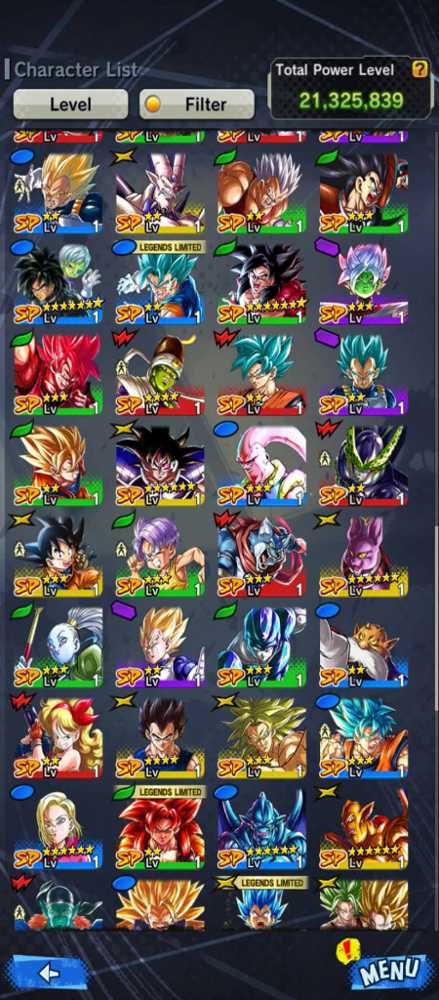Tap the Total Power Level help icon
Viewport: 439px width, 1000px height.
pyautogui.click(x=419, y=69)
